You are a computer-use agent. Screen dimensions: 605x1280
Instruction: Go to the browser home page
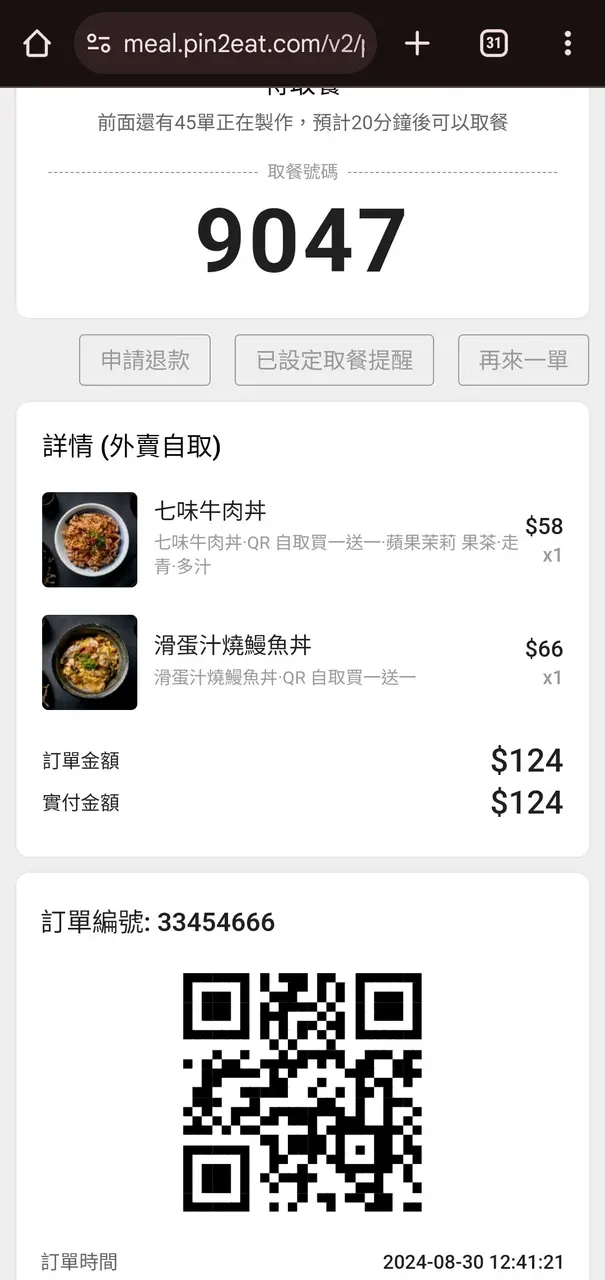(x=36, y=43)
